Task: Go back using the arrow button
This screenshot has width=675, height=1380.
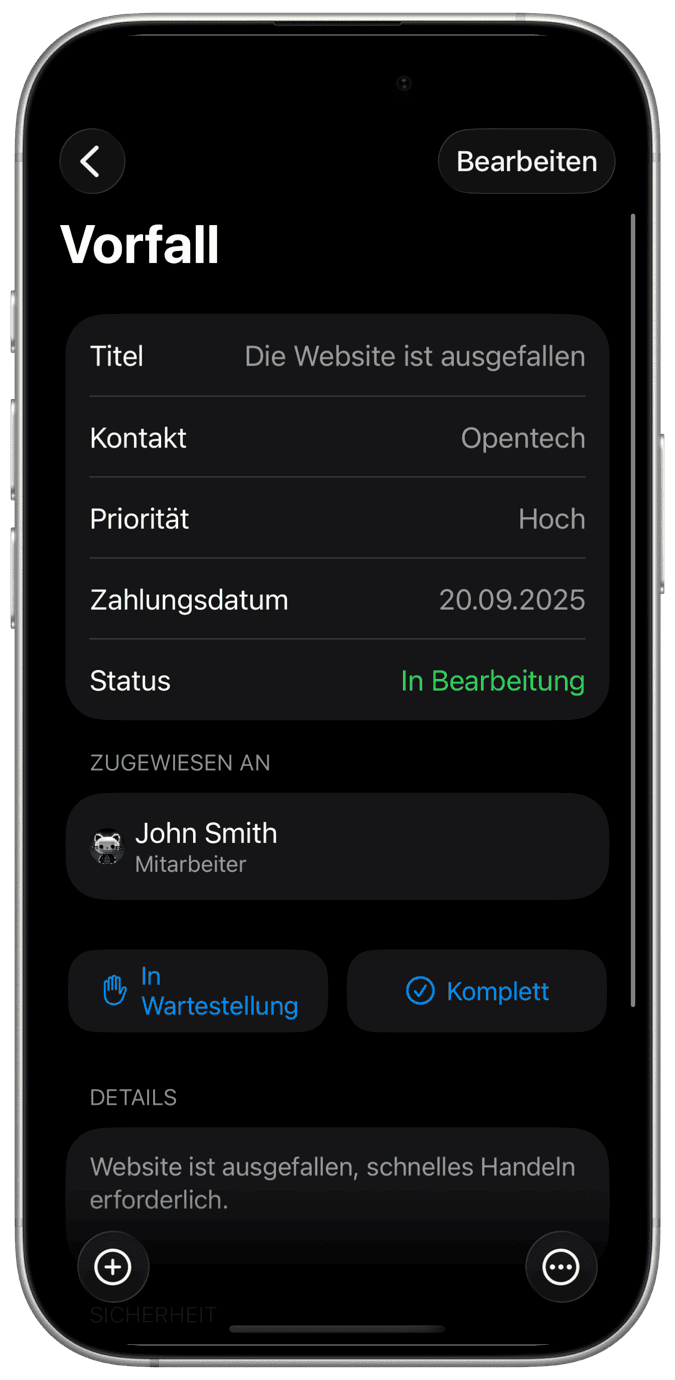Action: tap(92, 161)
